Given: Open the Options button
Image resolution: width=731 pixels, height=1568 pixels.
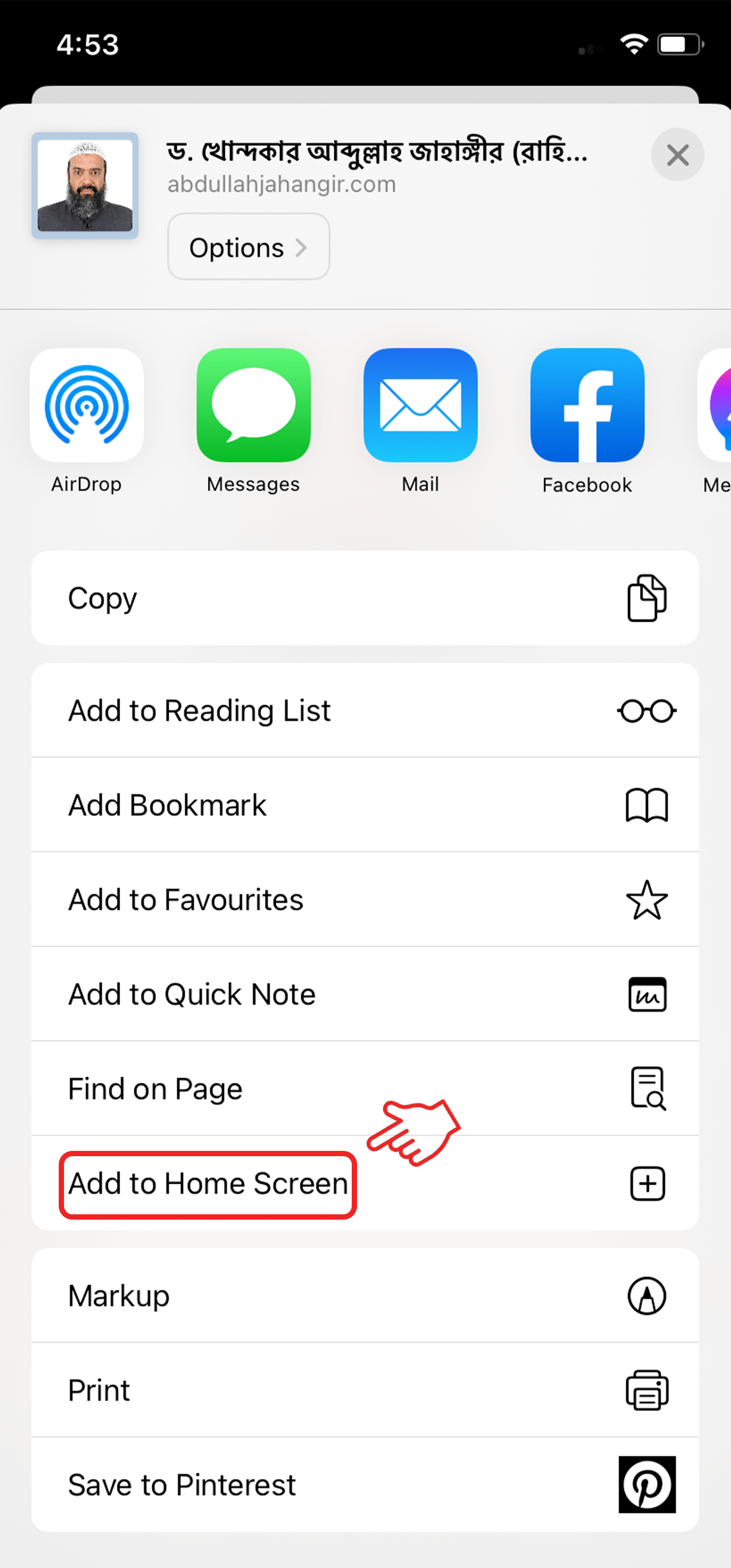Looking at the screenshot, I should (249, 246).
